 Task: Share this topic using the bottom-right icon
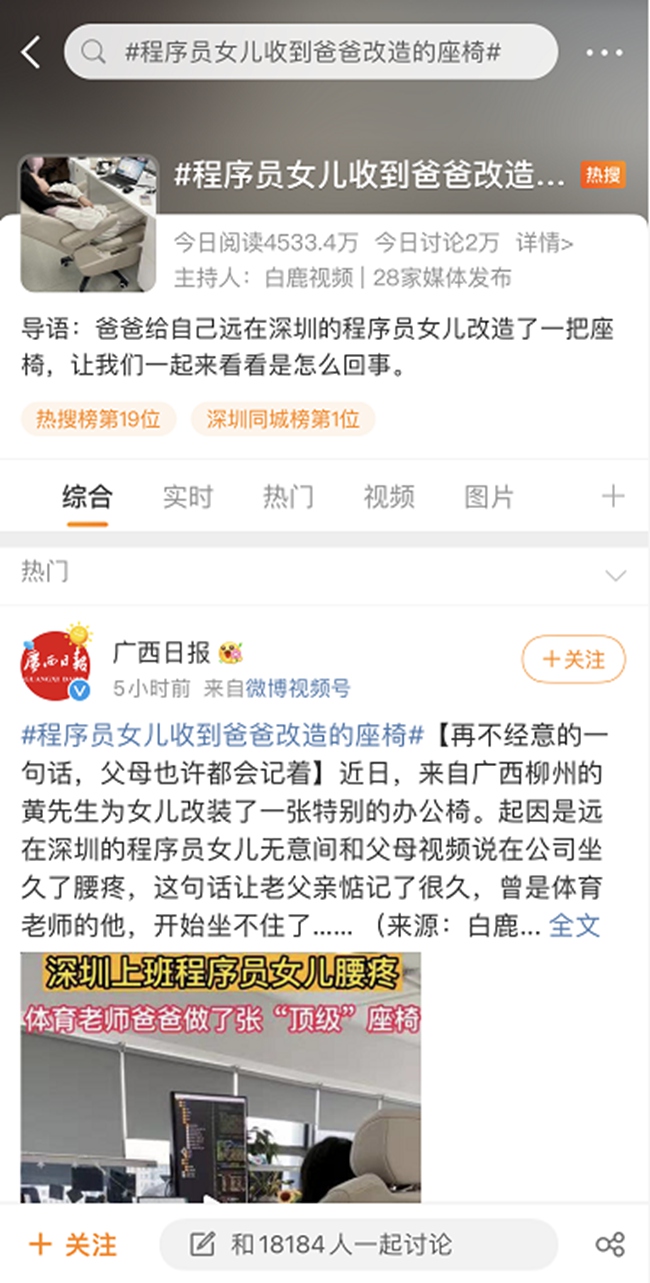pos(609,1244)
